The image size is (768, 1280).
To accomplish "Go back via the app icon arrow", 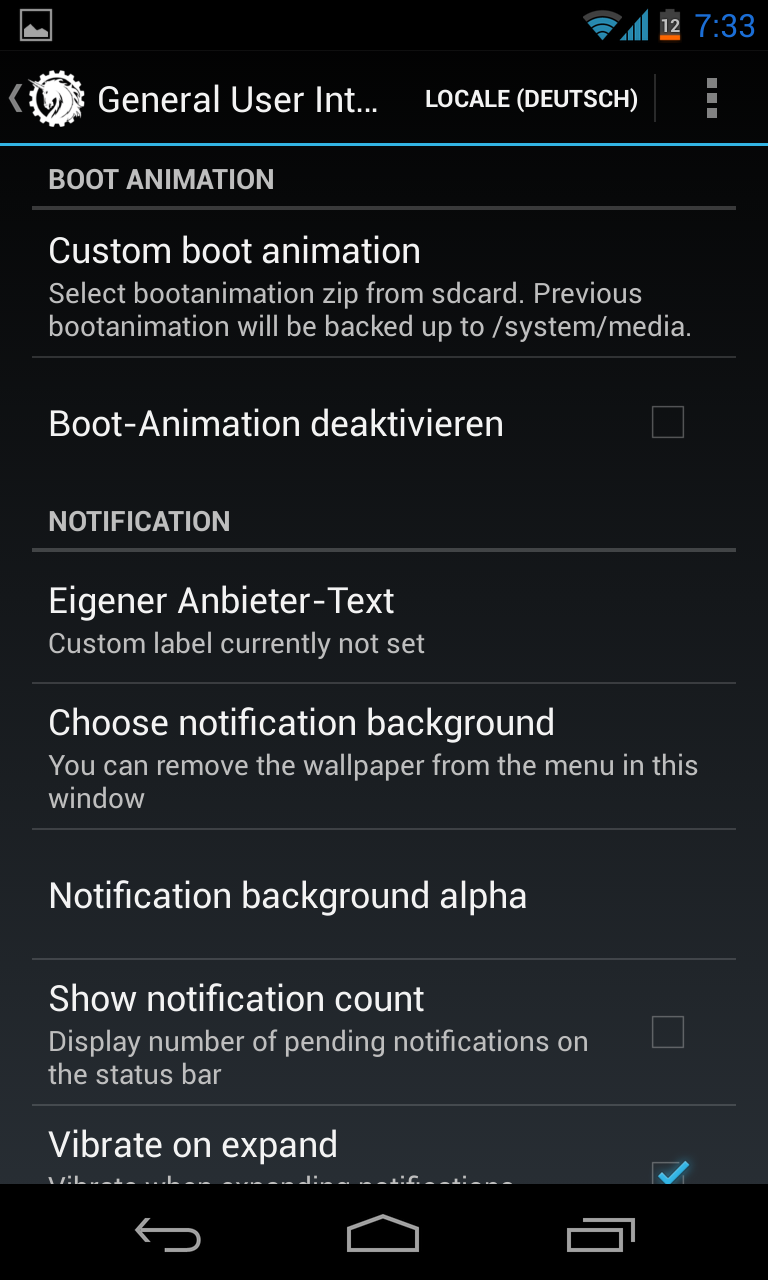I will 47,99.
